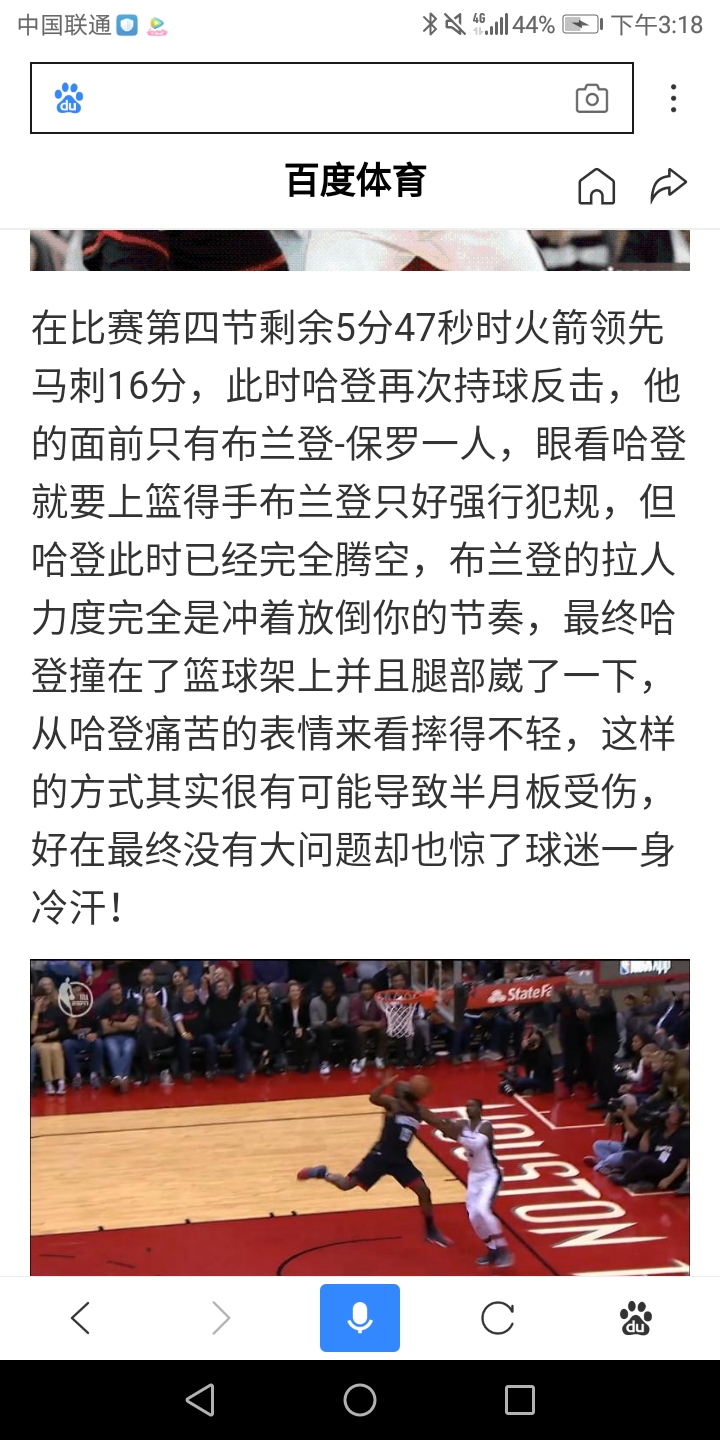Screen dimensions: 720x1440
Task: Tap the Baidu search address bar
Action: [320, 98]
